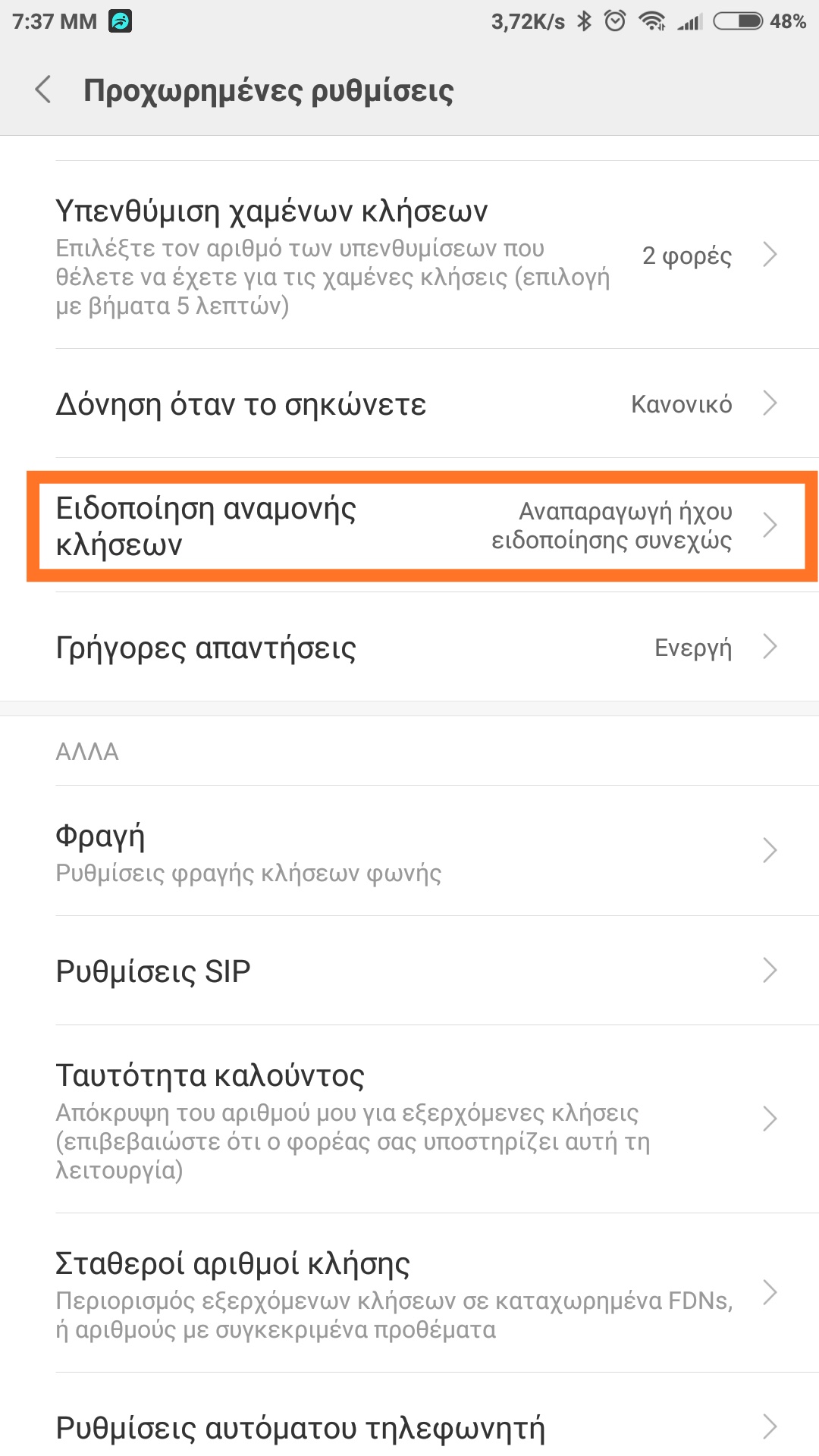Open Ρυθμίσεις SIP
Viewport: 819px width, 1456px height.
[x=409, y=971]
